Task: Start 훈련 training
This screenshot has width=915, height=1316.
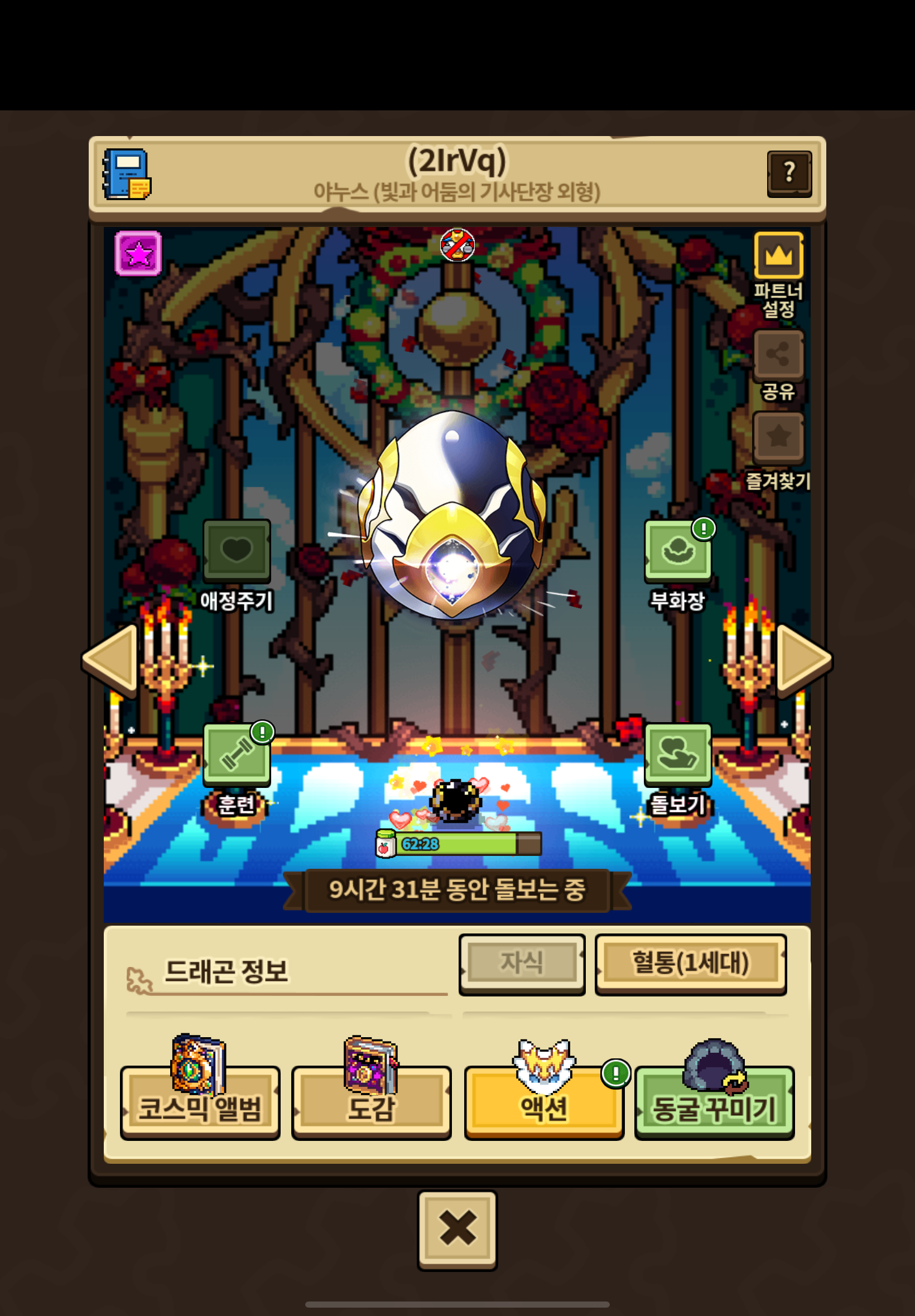Action: tap(236, 754)
